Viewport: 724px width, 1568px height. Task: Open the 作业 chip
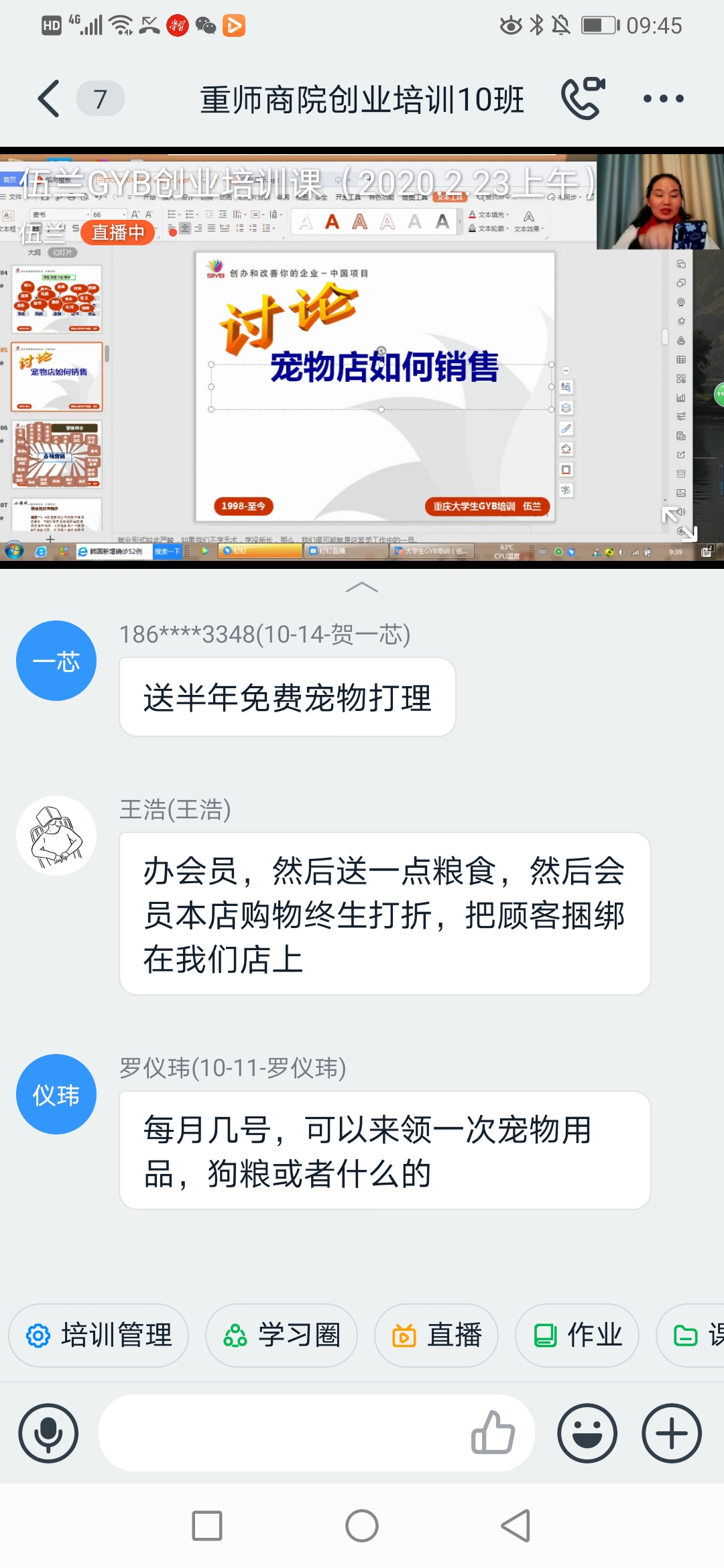tap(577, 1335)
